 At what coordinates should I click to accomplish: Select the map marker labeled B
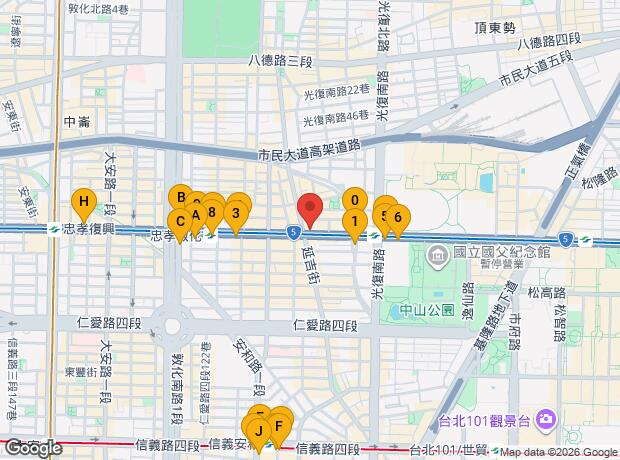179,195
